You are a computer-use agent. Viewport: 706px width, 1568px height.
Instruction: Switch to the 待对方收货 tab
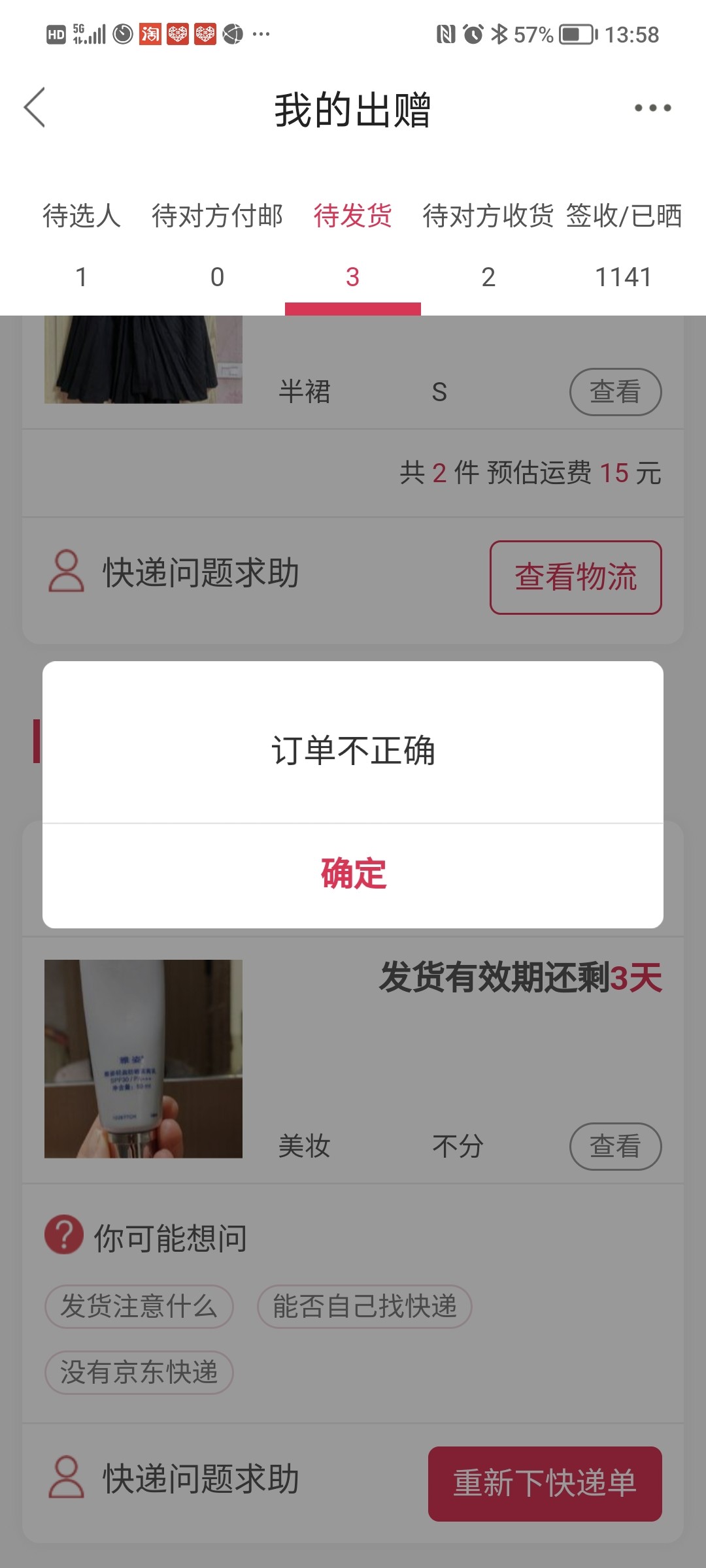[488, 243]
